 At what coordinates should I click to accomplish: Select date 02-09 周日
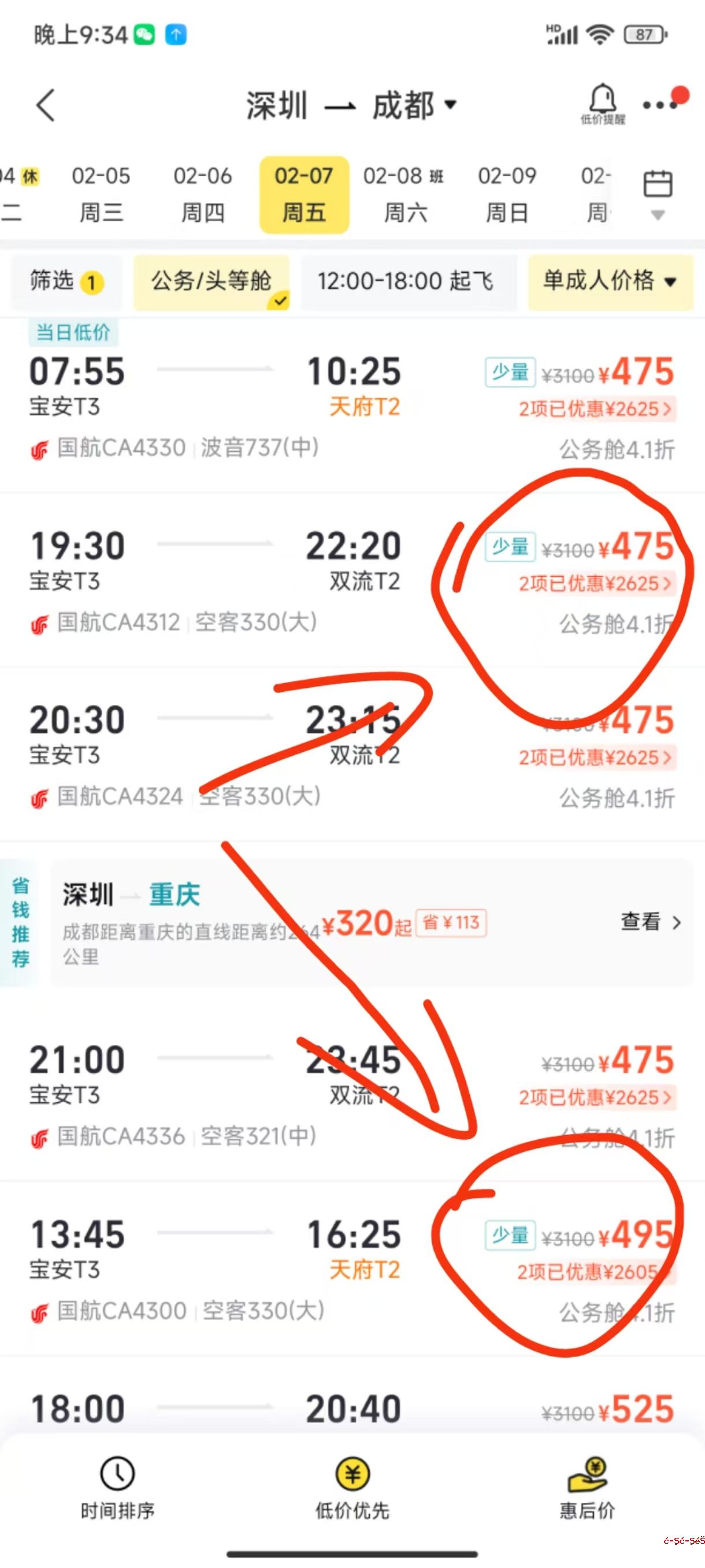pos(507,194)
